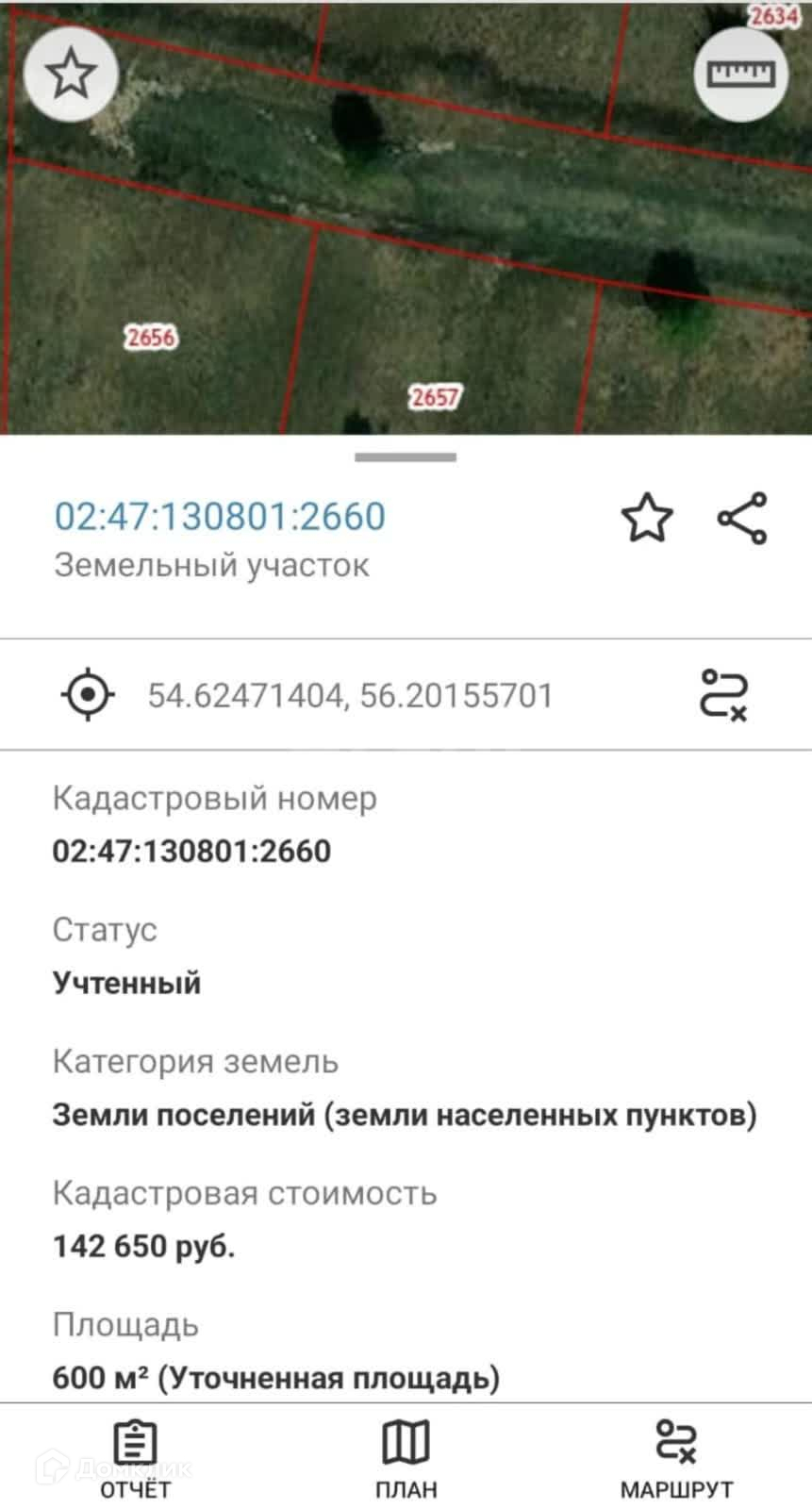Screen dimensions: 812x1509
Task: Select plot 2657 on the map
Action: pyautogui.click(x=434, y=397)
